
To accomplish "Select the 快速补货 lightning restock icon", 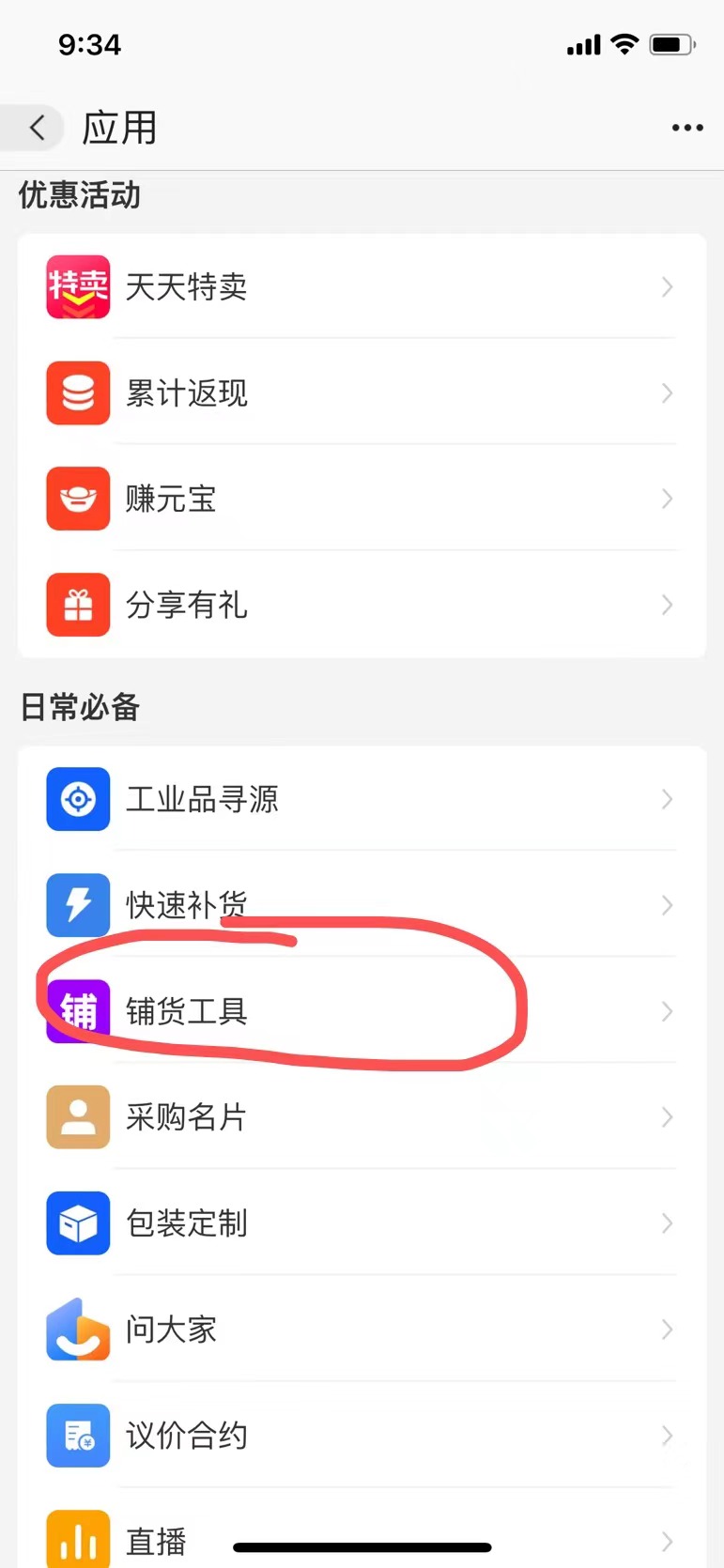I will [77, 905].
